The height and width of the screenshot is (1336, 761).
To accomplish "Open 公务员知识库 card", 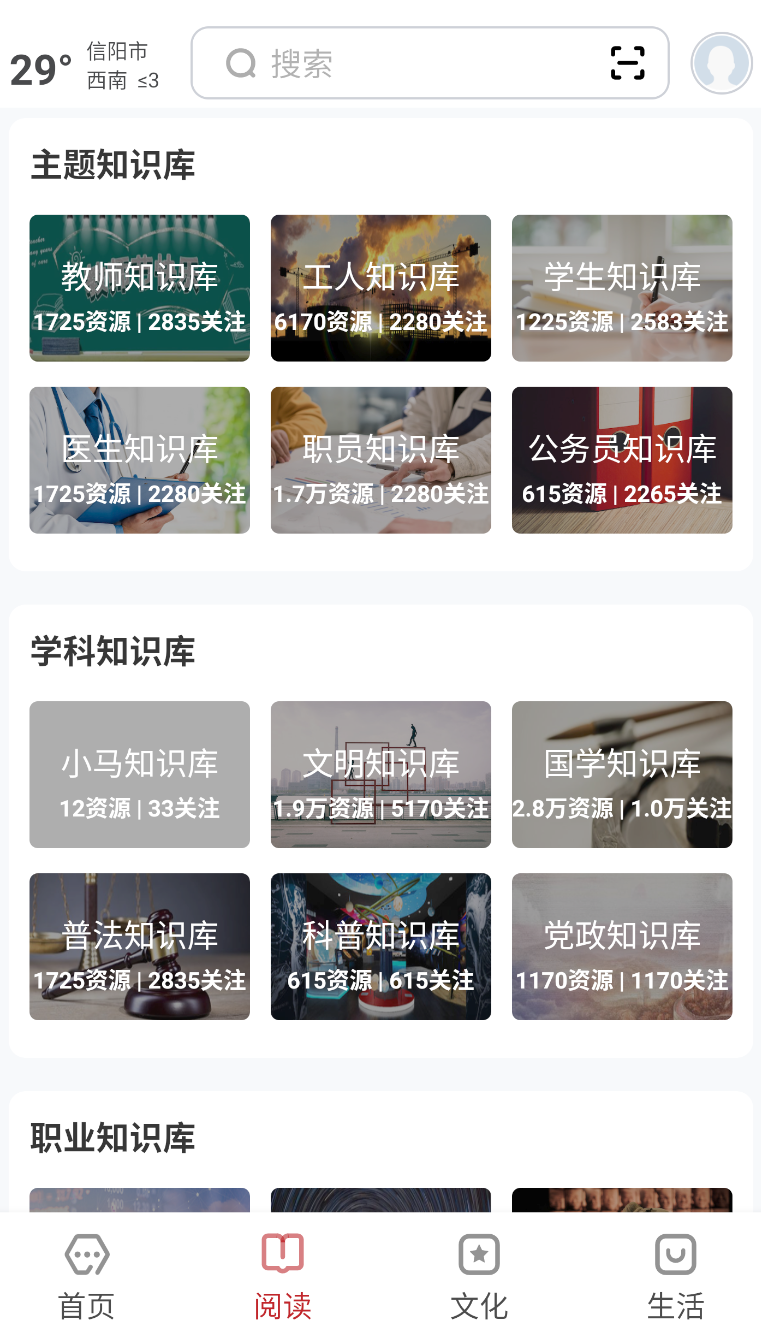I will (x=622, y=460).
